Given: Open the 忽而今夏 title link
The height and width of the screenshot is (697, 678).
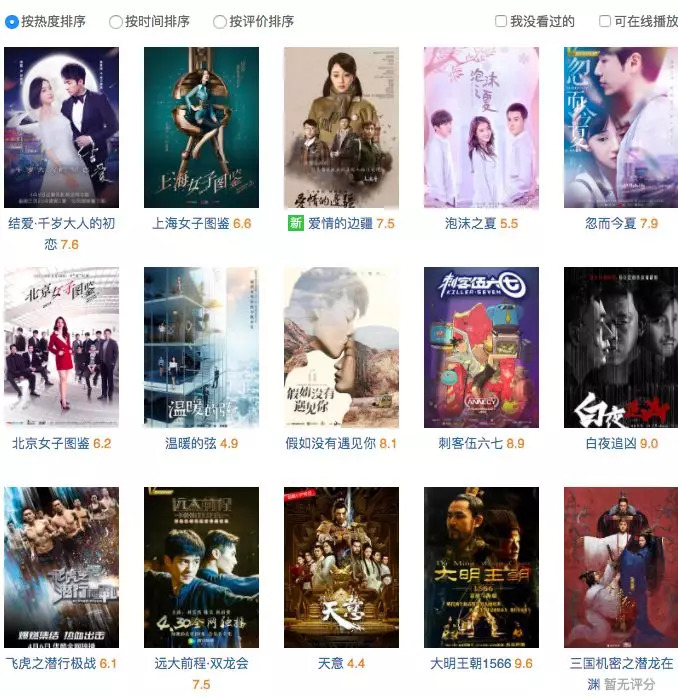Looking at the screenshot, I should [x=610, y=224].
